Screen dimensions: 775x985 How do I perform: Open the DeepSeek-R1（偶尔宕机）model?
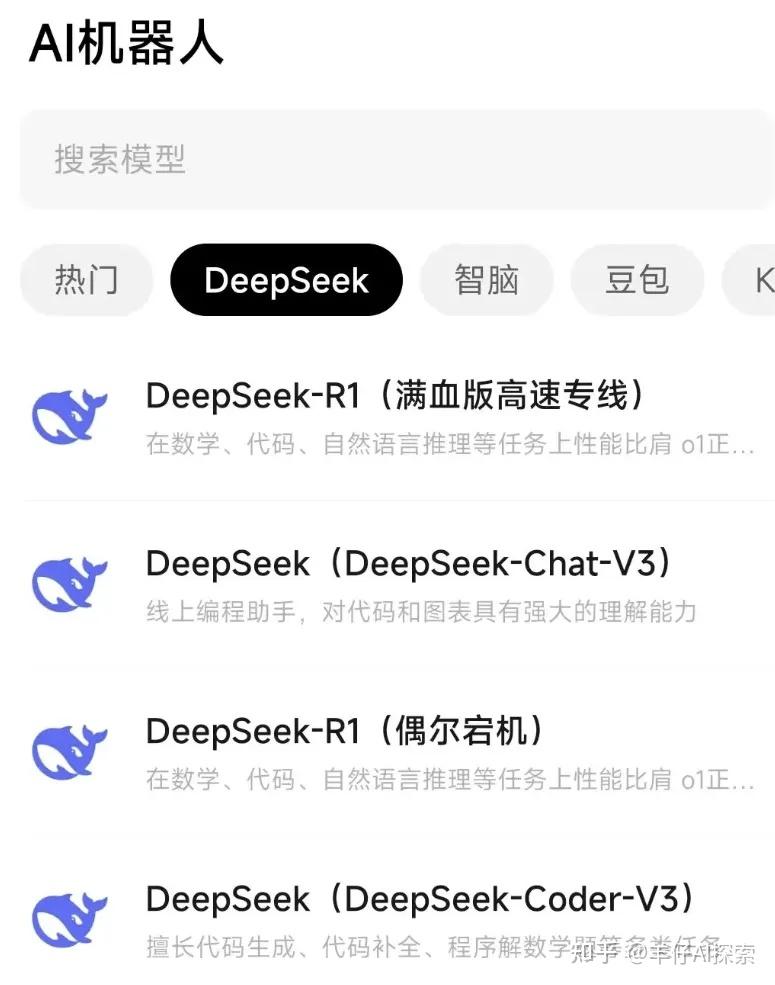click(345, 731)
